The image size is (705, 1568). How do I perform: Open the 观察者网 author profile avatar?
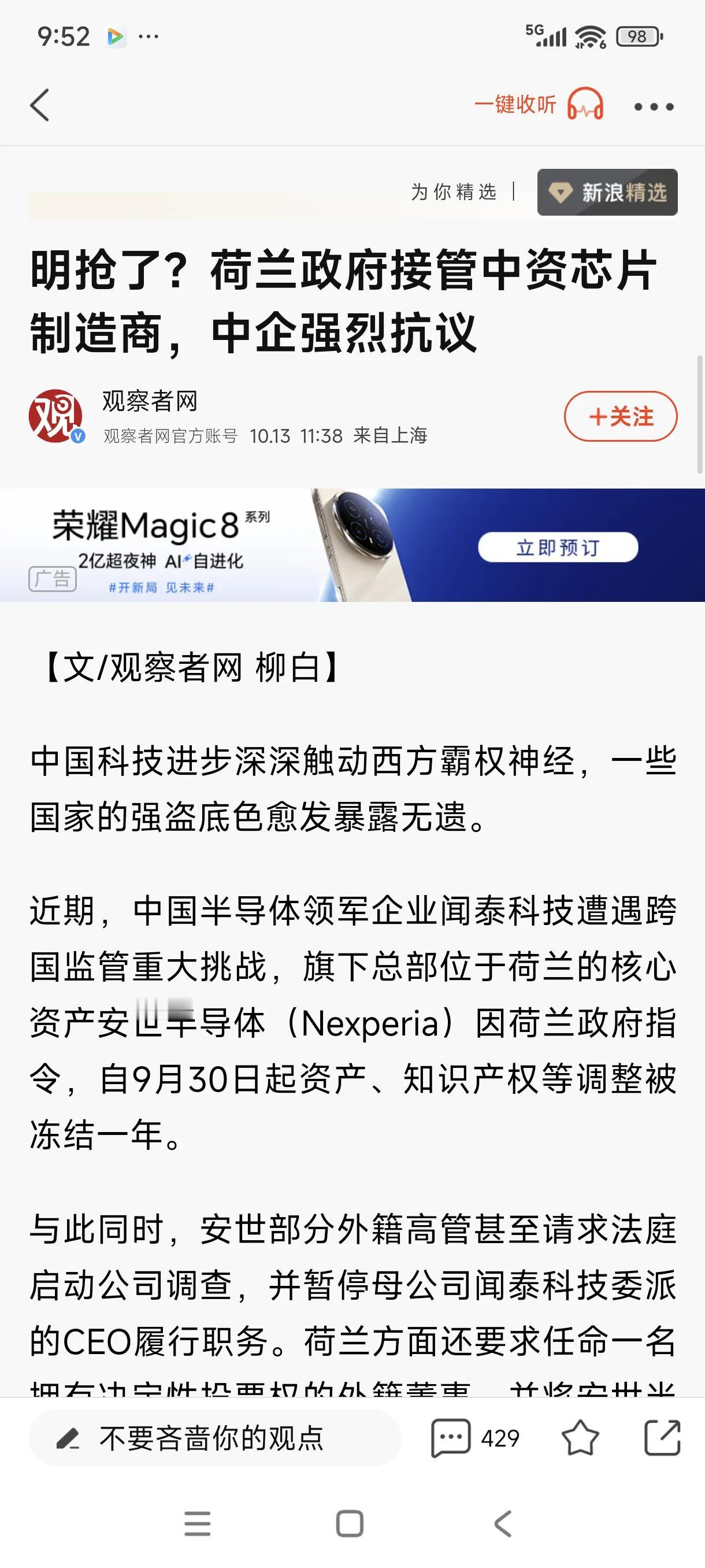pyautogui.click(x=56, y=417)
